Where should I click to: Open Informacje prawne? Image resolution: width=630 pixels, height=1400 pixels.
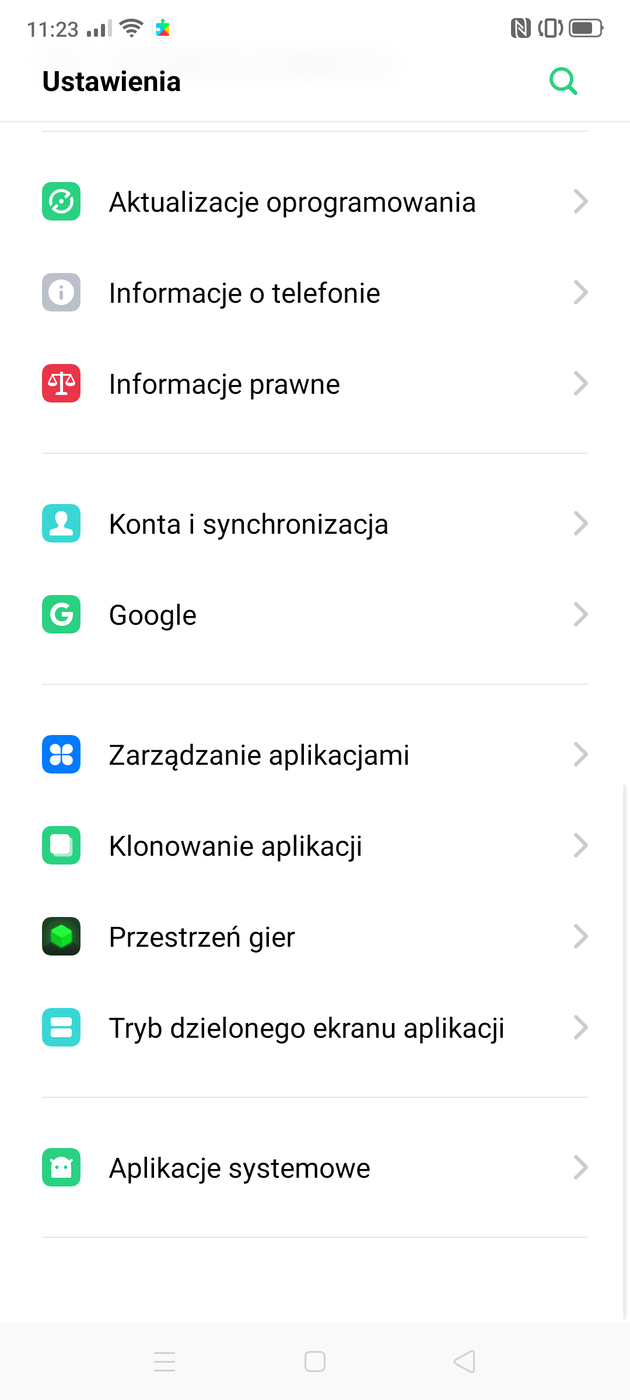(x=225, y=384)
